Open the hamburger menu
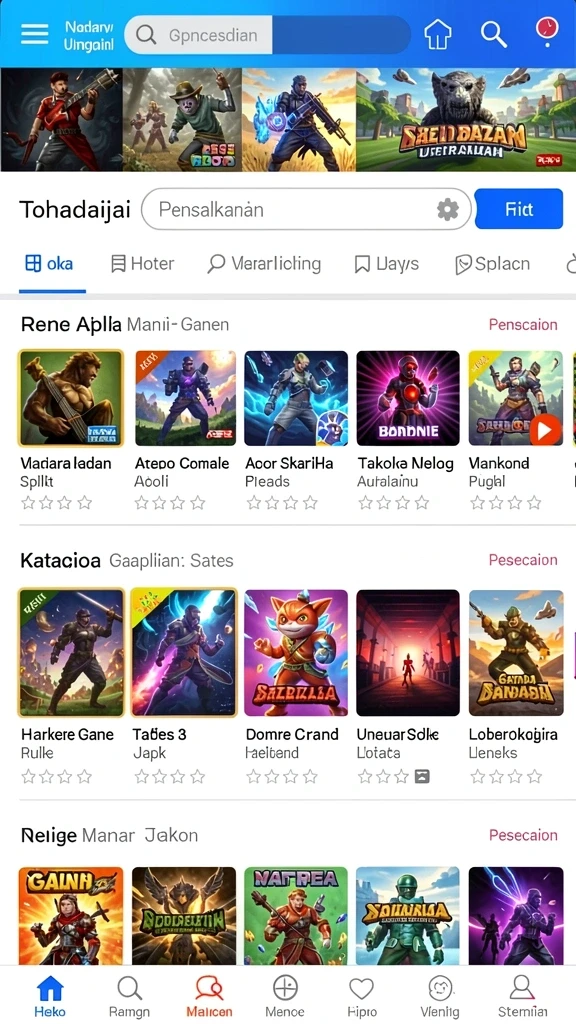 point(35,34)
